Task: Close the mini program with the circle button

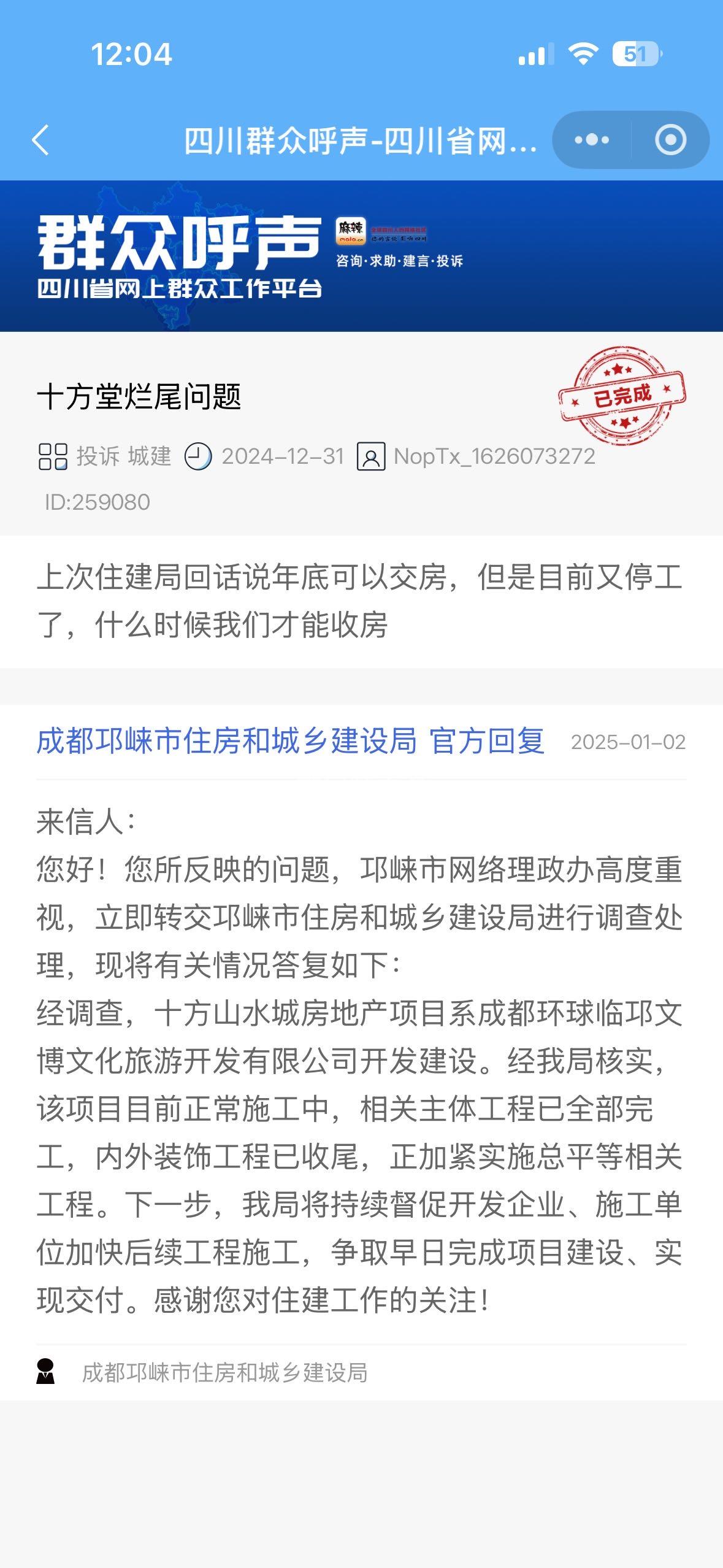Action: coord(670,140)
